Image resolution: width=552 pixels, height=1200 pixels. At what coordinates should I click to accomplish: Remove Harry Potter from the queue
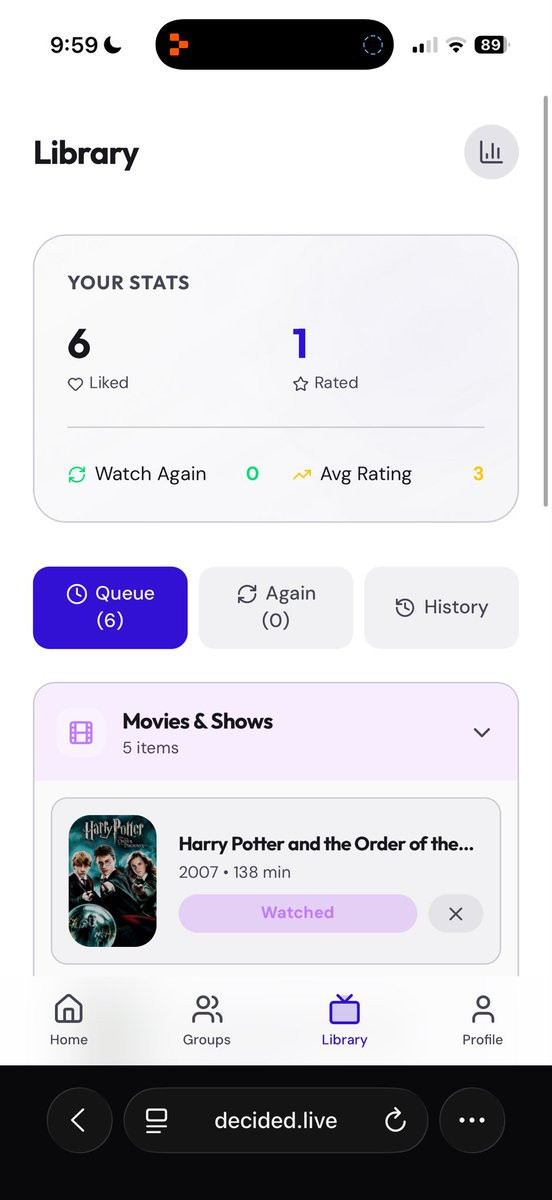[x=456, y=913]
